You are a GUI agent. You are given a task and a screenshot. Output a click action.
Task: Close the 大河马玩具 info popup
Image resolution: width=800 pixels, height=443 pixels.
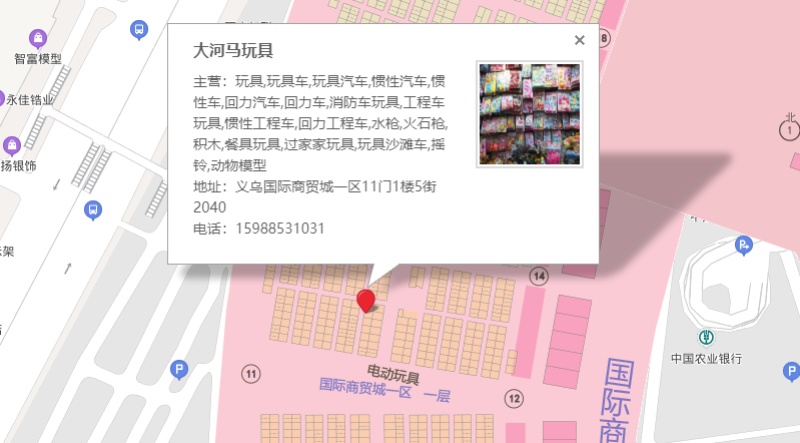coord(579,40)
